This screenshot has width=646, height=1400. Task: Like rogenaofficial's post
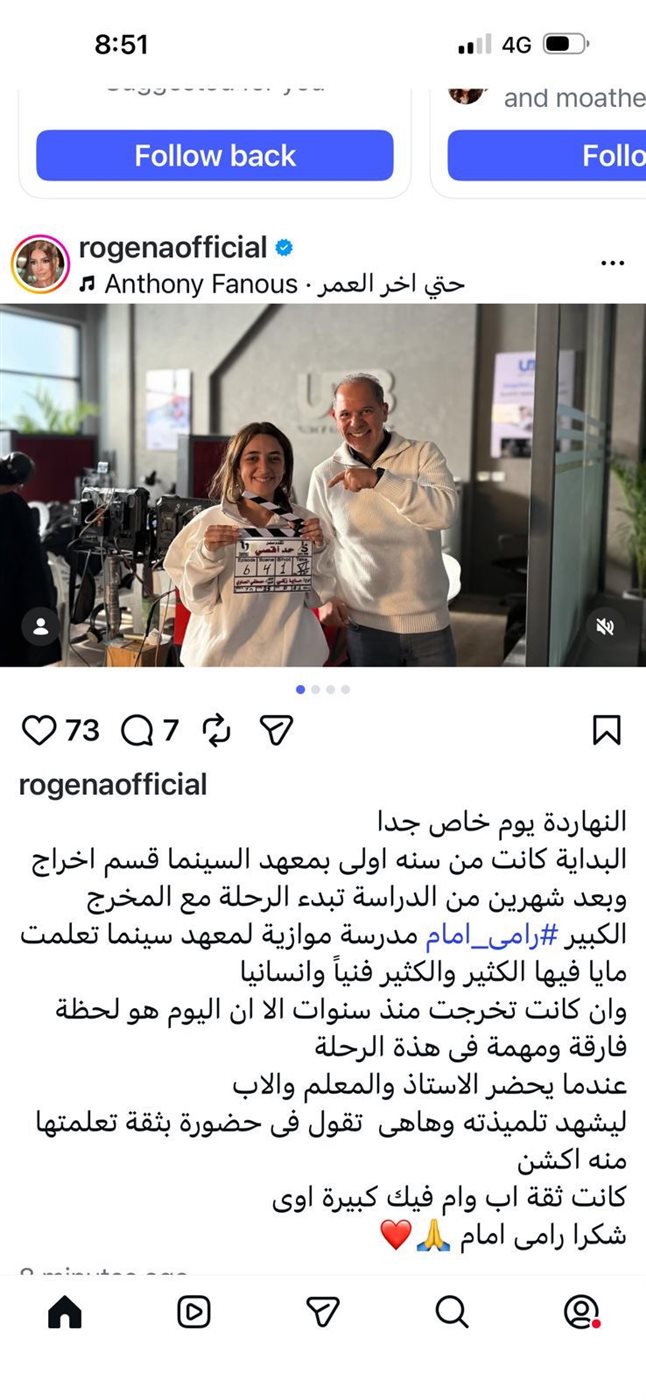click(39, 731)
